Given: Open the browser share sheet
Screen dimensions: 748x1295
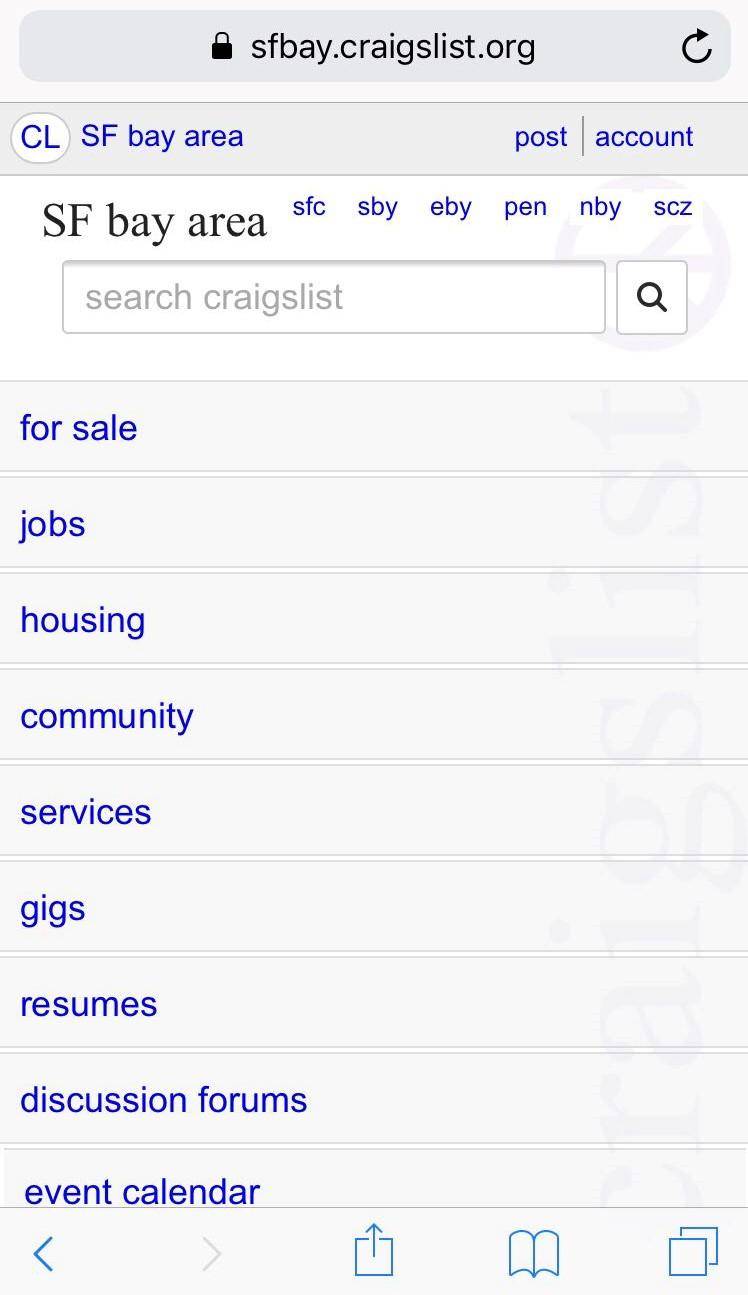Looking at the screenshot, I should [x=374, y=1251].
